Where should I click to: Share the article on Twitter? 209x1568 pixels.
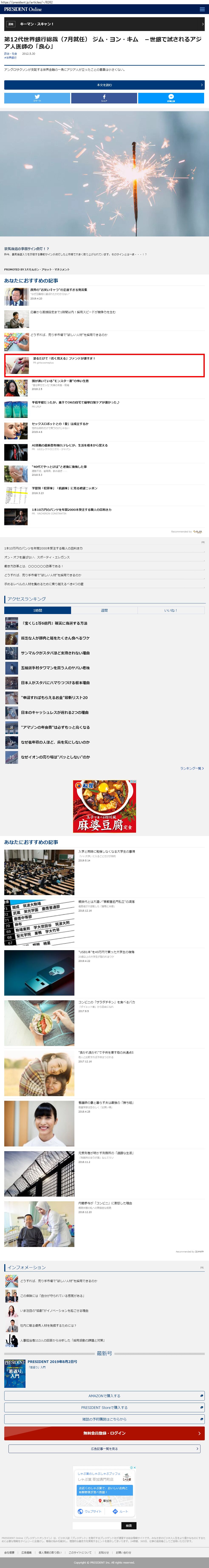pos(37,98)
